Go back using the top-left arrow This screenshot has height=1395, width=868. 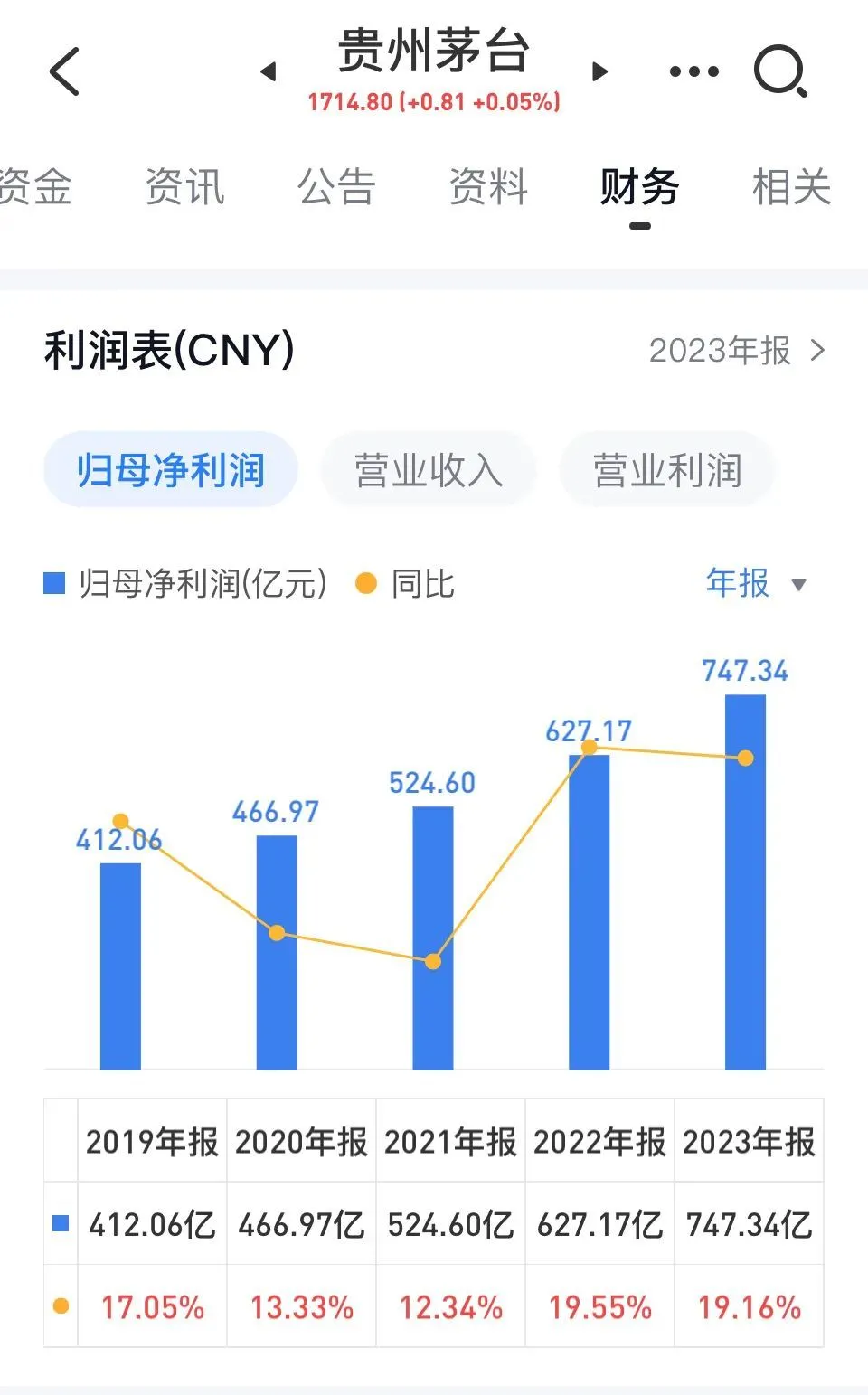click(65, 71)
